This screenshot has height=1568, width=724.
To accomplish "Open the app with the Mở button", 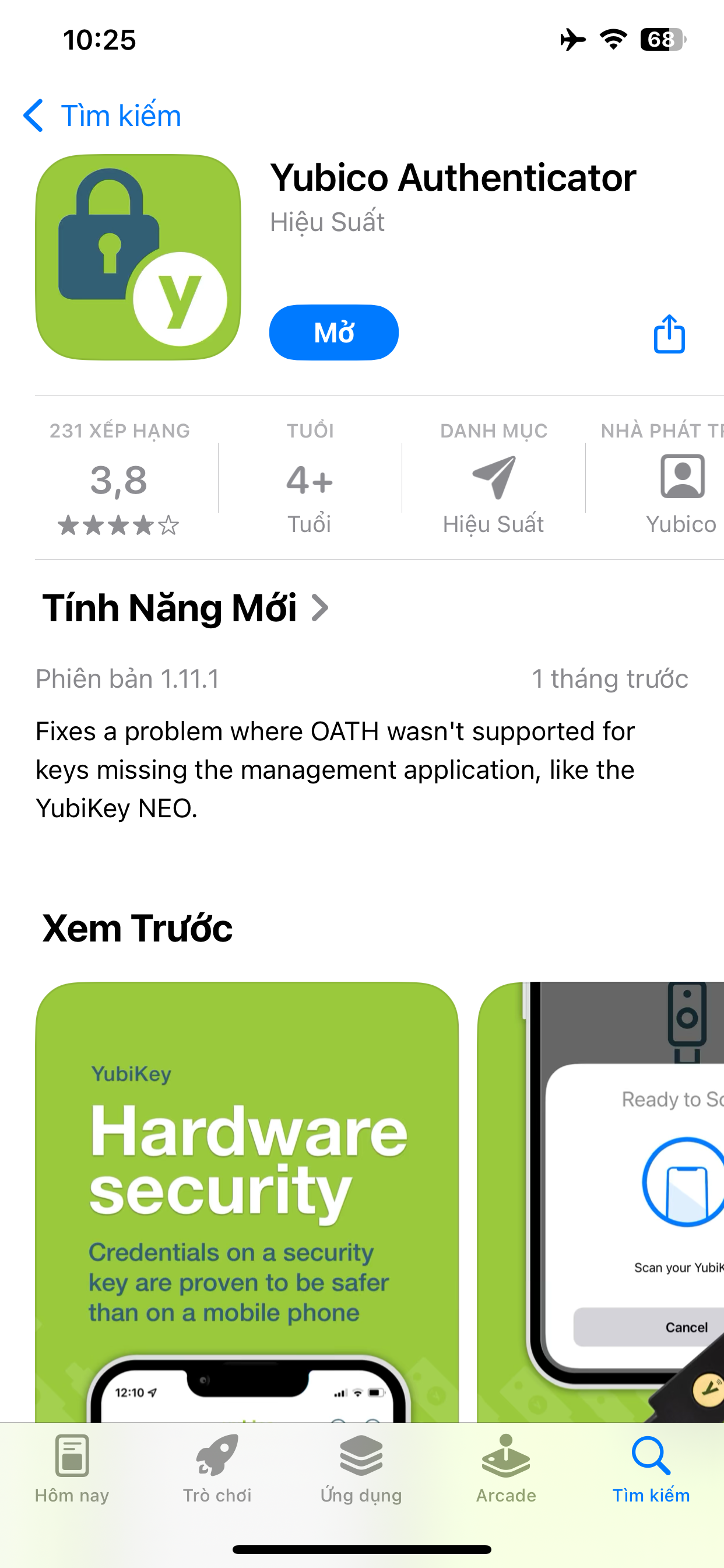I will (x=334, y=332).
